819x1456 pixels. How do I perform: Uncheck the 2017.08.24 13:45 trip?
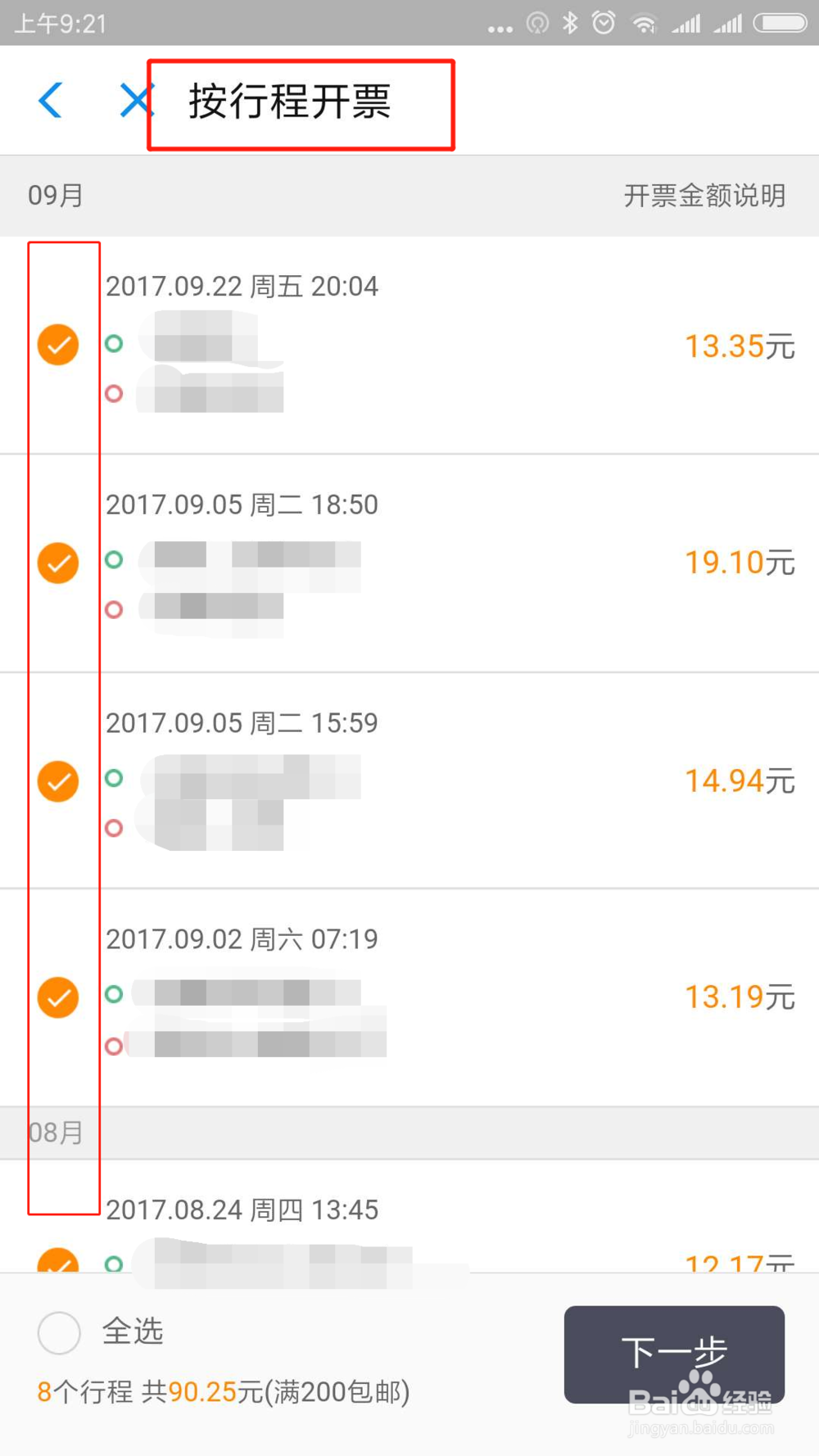click(x=58, y=1261)
